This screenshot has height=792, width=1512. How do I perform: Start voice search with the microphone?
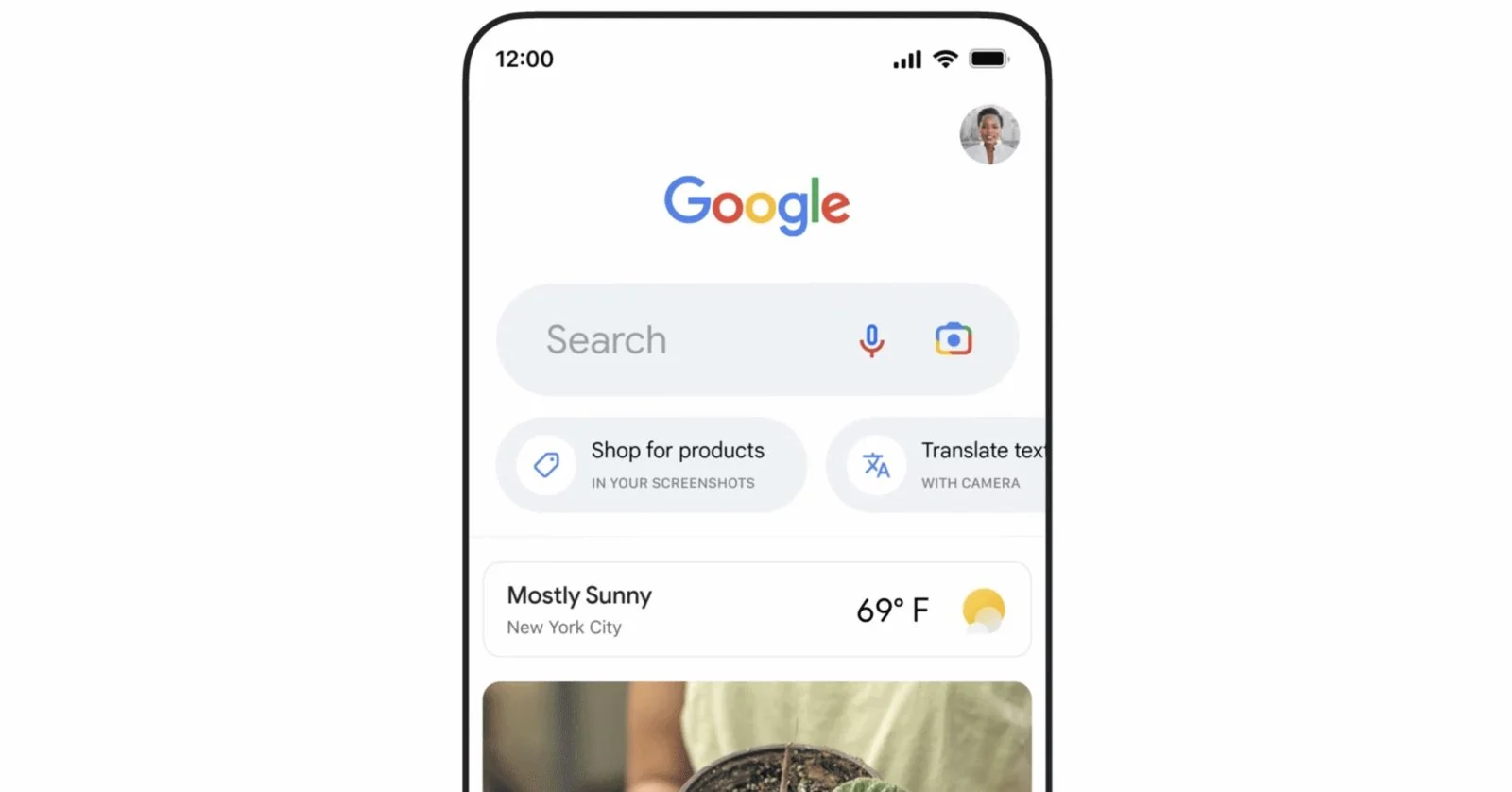(x=871, y=340)
